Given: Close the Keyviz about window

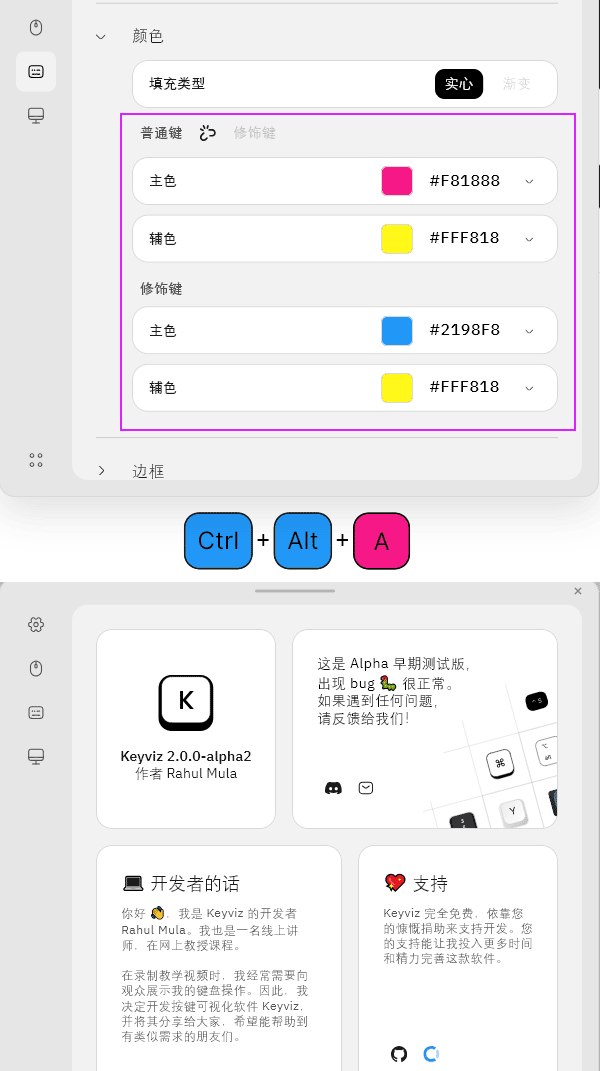Looking at the screenshot, I should coord(578,591).
